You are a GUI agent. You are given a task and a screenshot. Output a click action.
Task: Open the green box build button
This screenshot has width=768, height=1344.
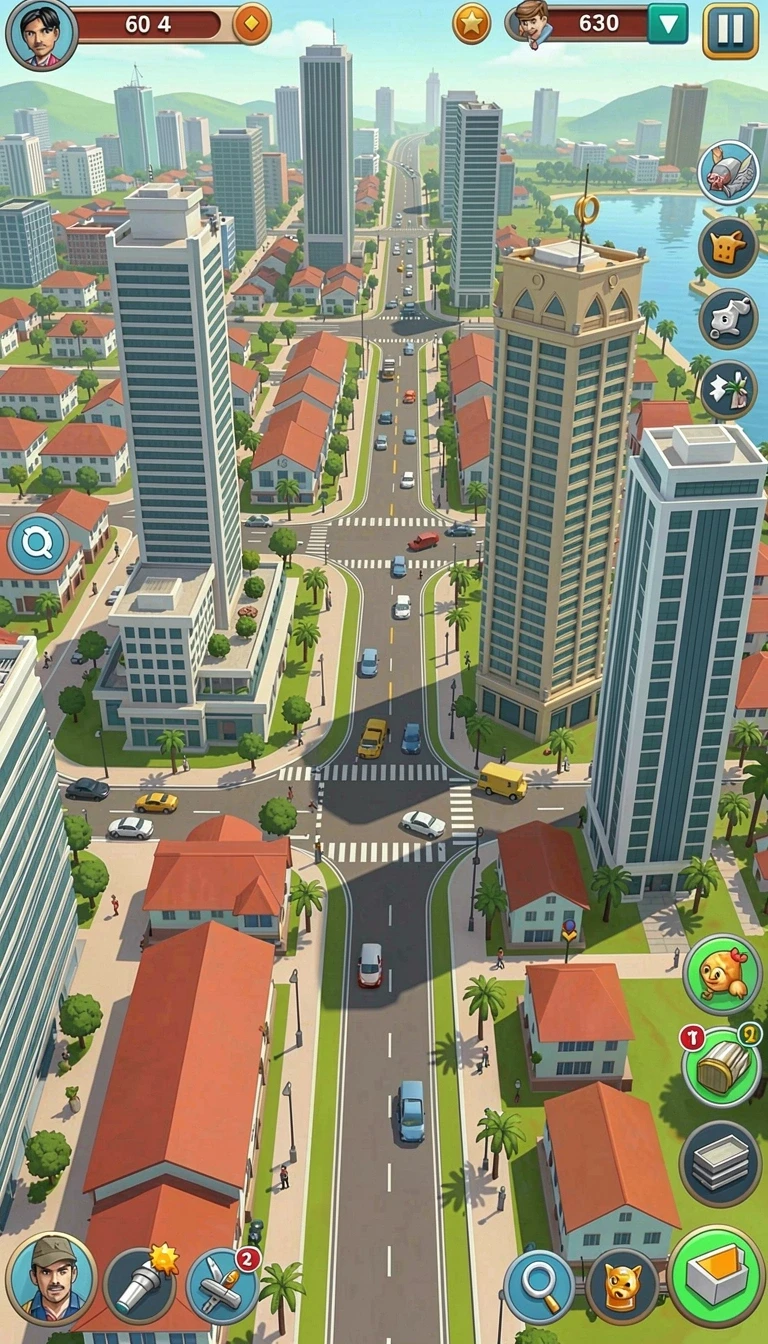717,1276
